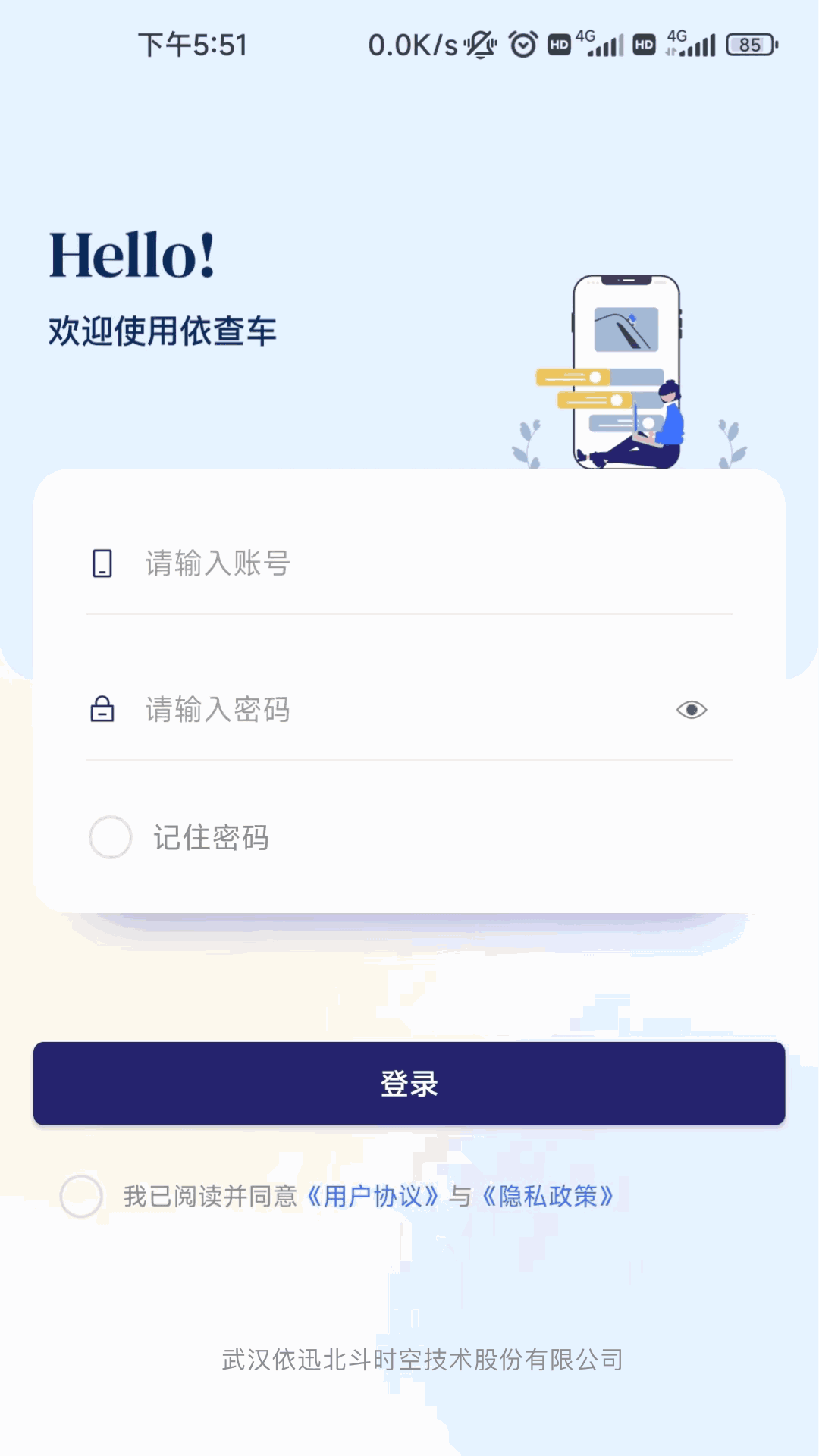This screenshot has width=819, height=1456.
Task: Enable the 记住密码 remember password option
Action: tap(110, 838)
